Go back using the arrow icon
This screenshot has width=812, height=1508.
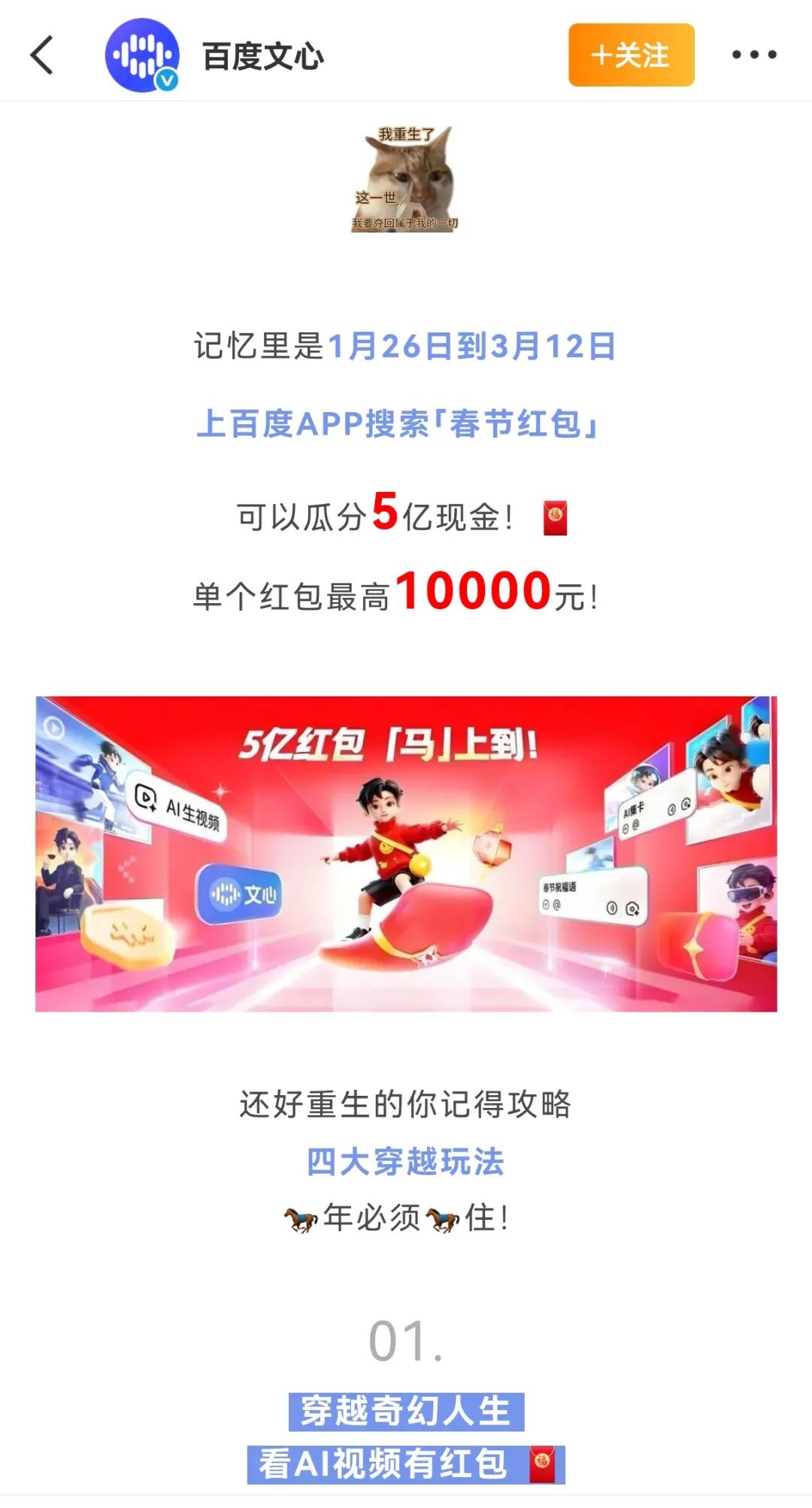(x=42, y=55)
